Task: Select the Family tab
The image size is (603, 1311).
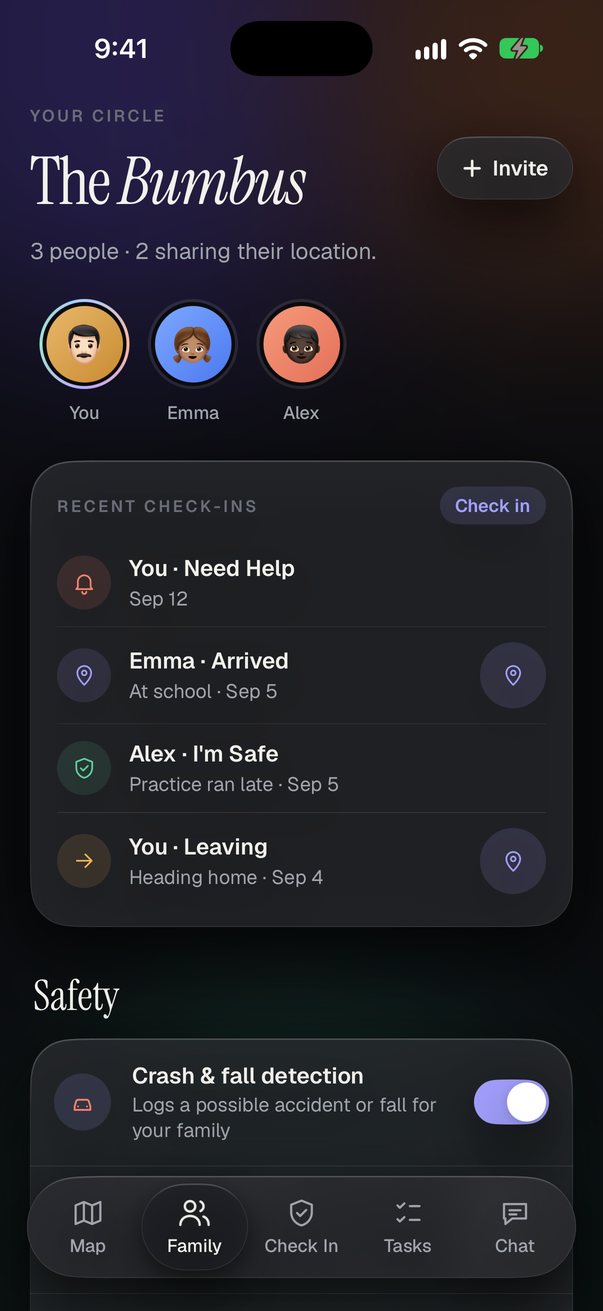Action: (x=194, y=1227)
